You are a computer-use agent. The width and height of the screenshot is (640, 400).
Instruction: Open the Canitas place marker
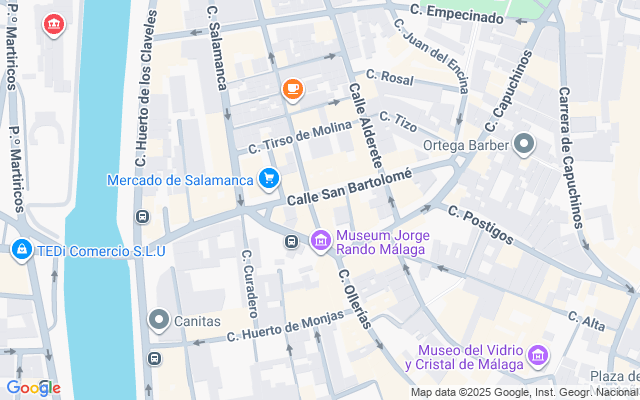pos(159,321)
